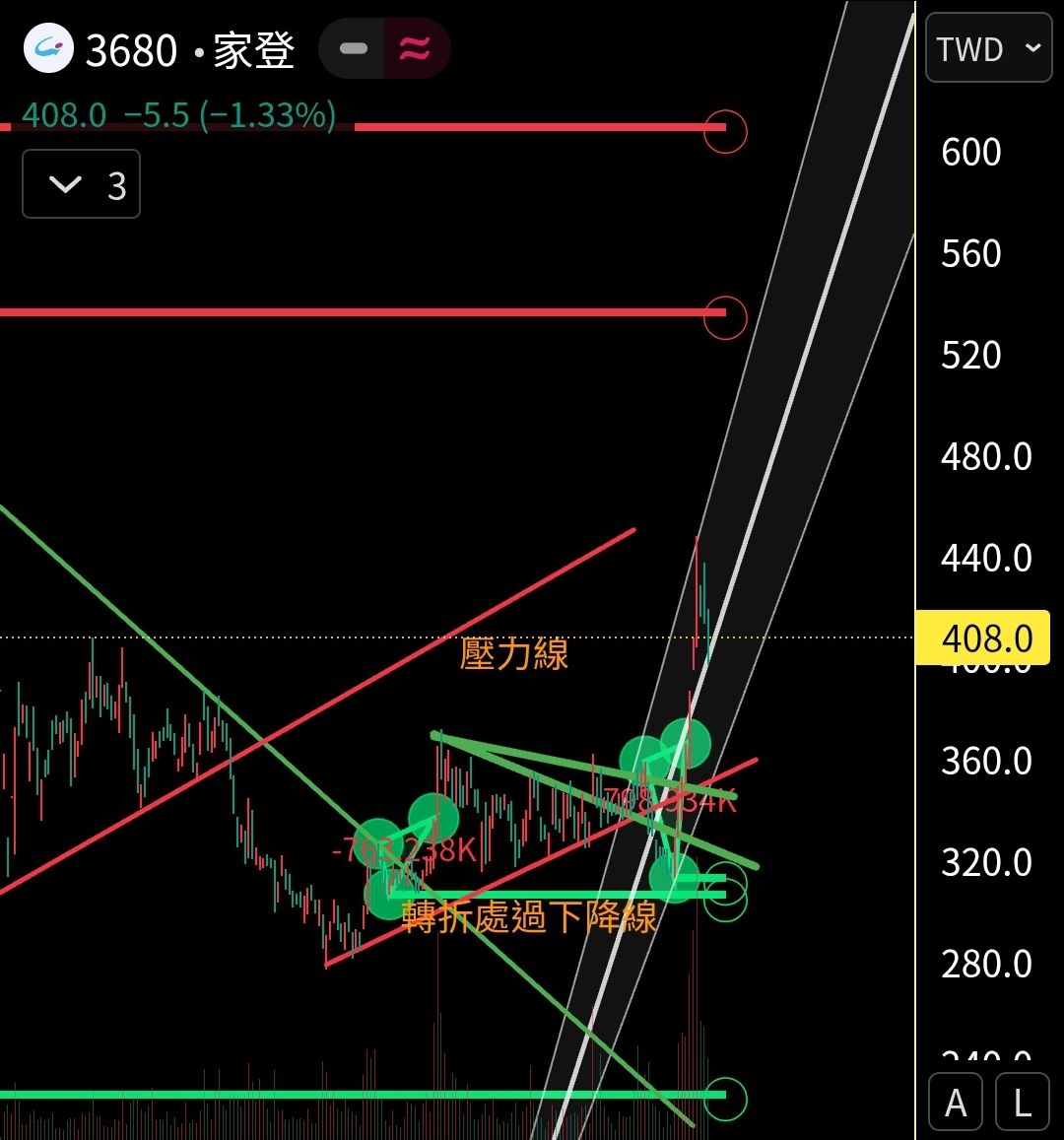Open the TWD currency dropdown
The width and height of the screenshot is (1064, 1140).
[x=988, y=48]
